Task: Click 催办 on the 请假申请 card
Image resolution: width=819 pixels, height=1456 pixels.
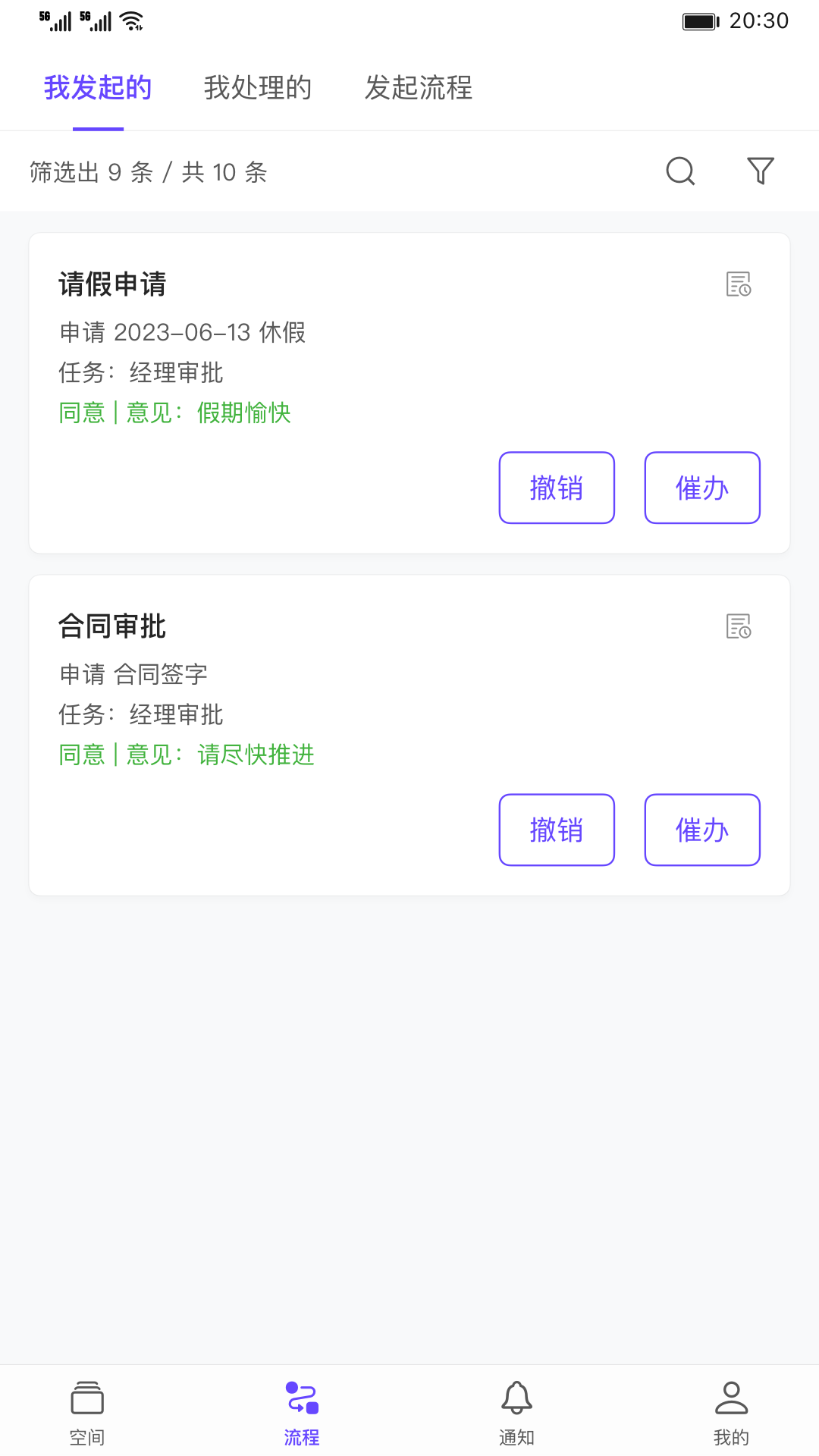Action: pyautogui.click(x=701, y=488)
